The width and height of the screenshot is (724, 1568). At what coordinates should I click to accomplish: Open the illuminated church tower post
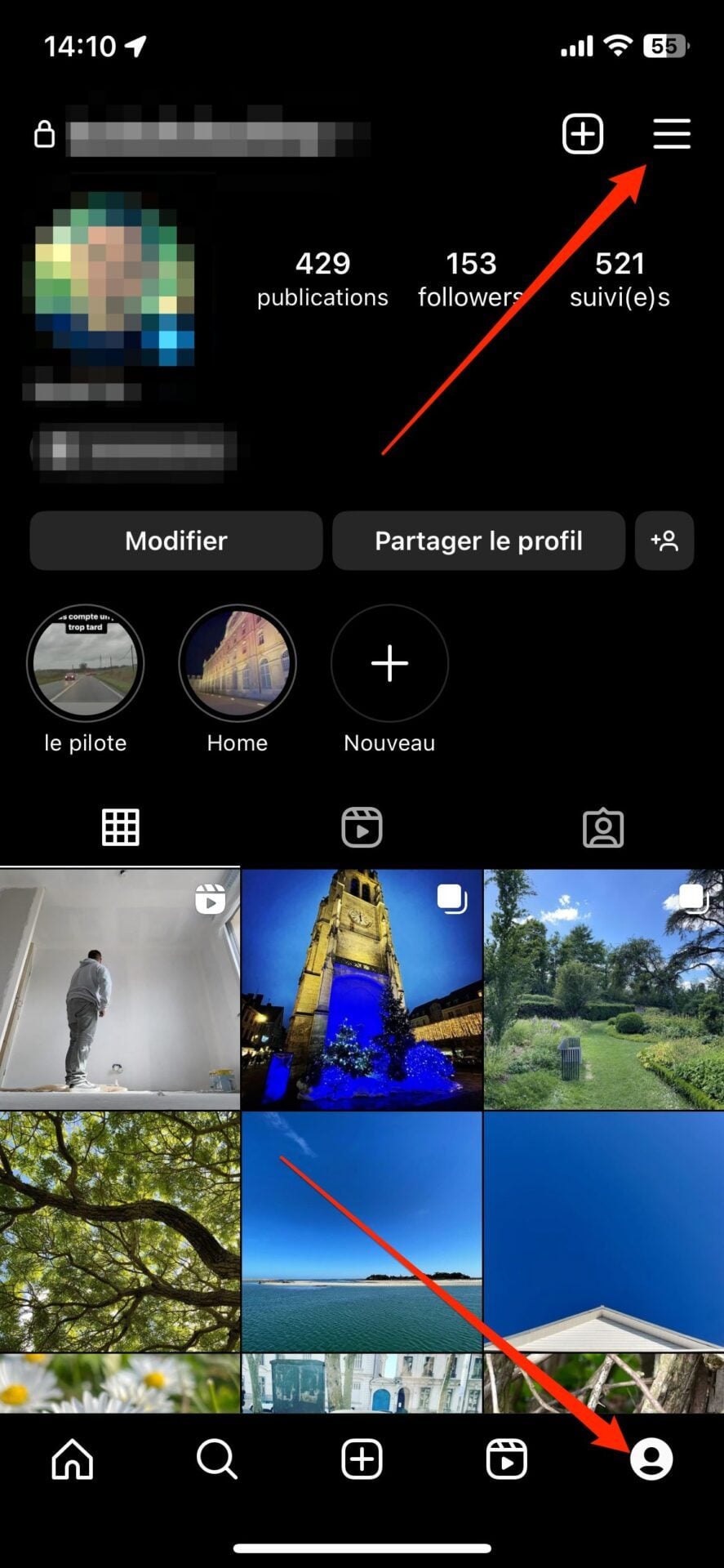362,990
